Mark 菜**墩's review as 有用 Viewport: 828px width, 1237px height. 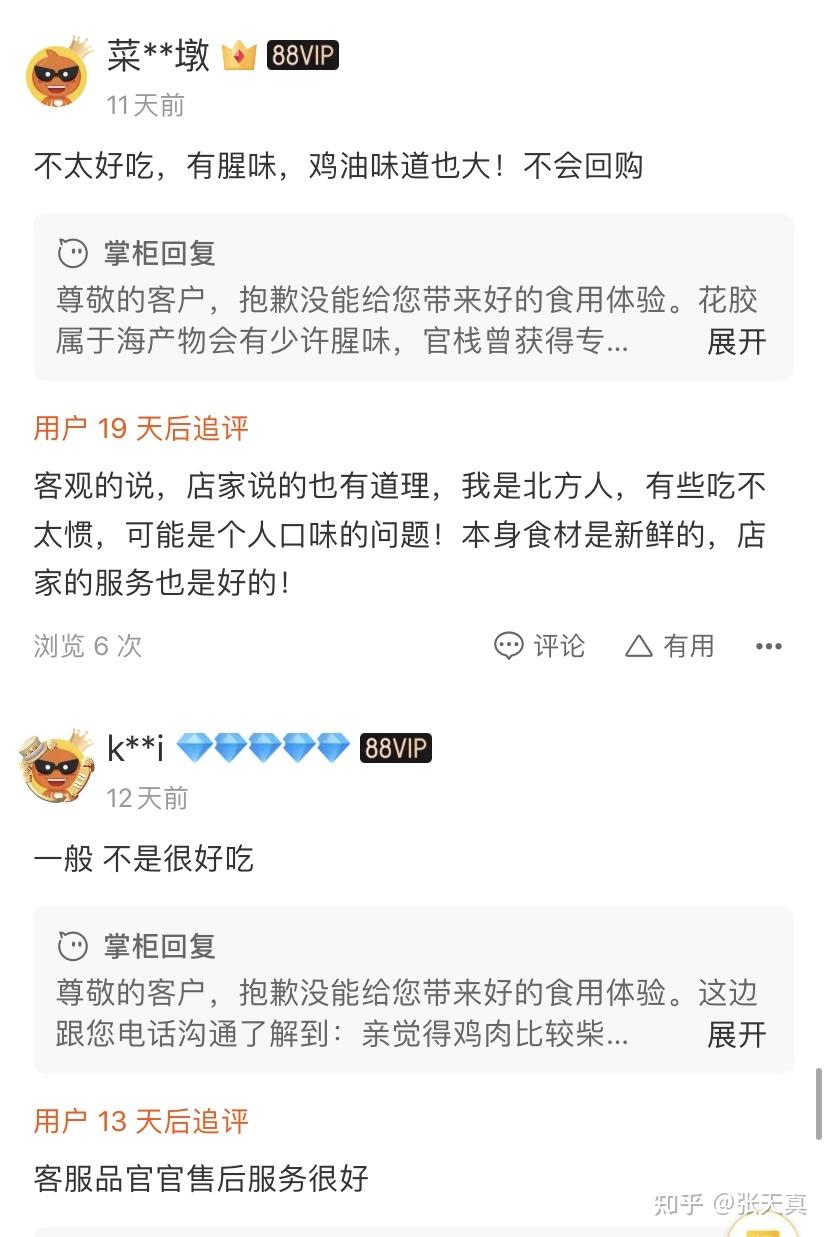click(670, 646)
